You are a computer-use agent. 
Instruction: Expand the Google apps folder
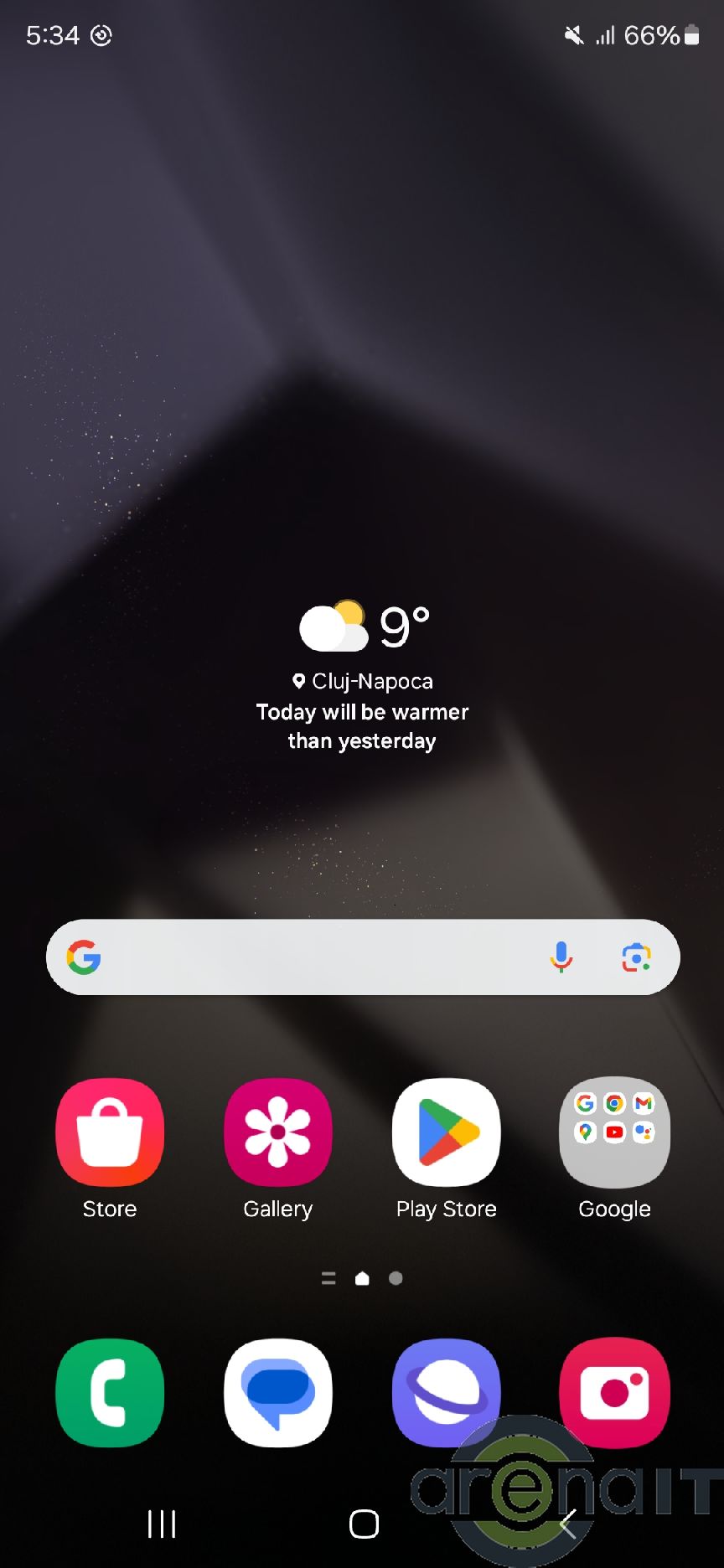pyautogui.click(x=614, y=1132)
